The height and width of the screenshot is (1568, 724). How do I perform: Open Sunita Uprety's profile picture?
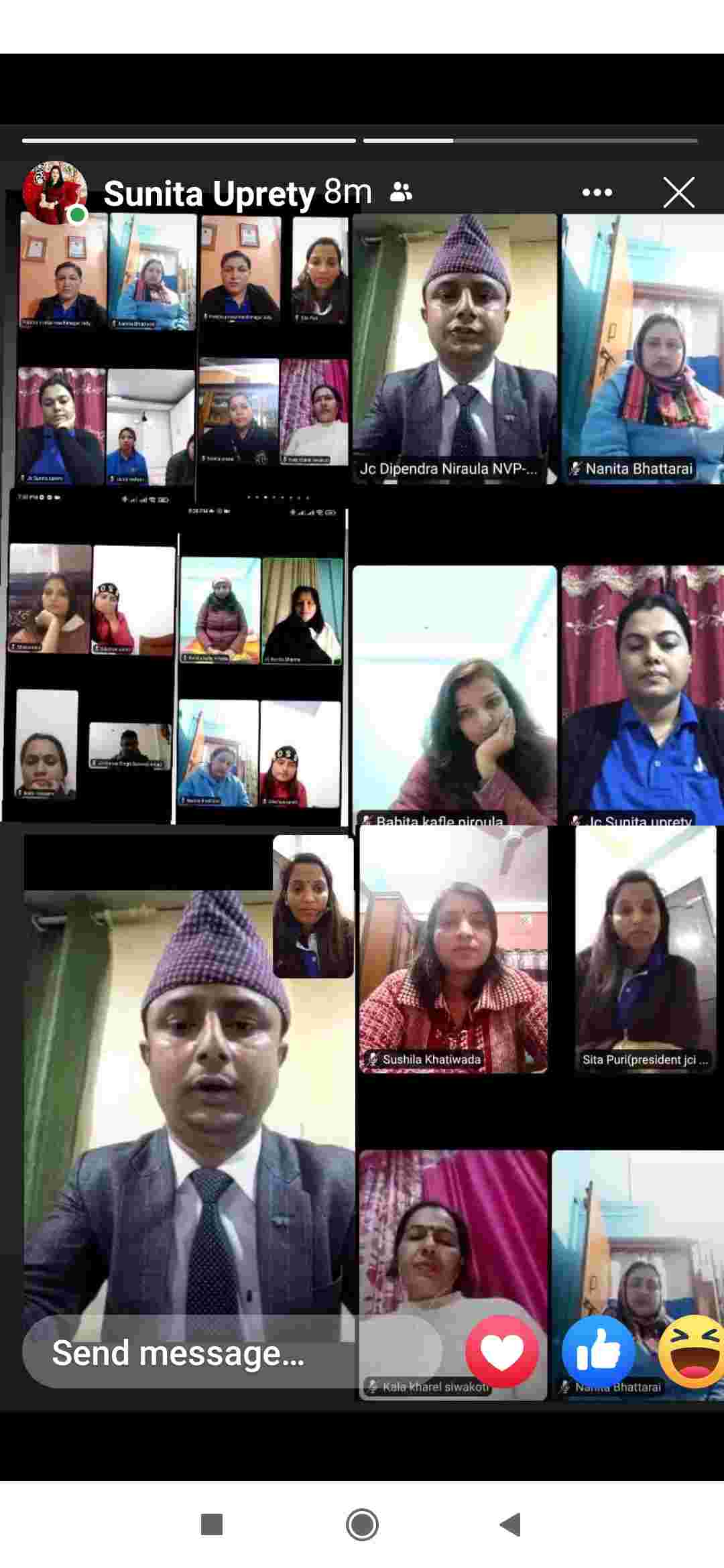point(55,192)
